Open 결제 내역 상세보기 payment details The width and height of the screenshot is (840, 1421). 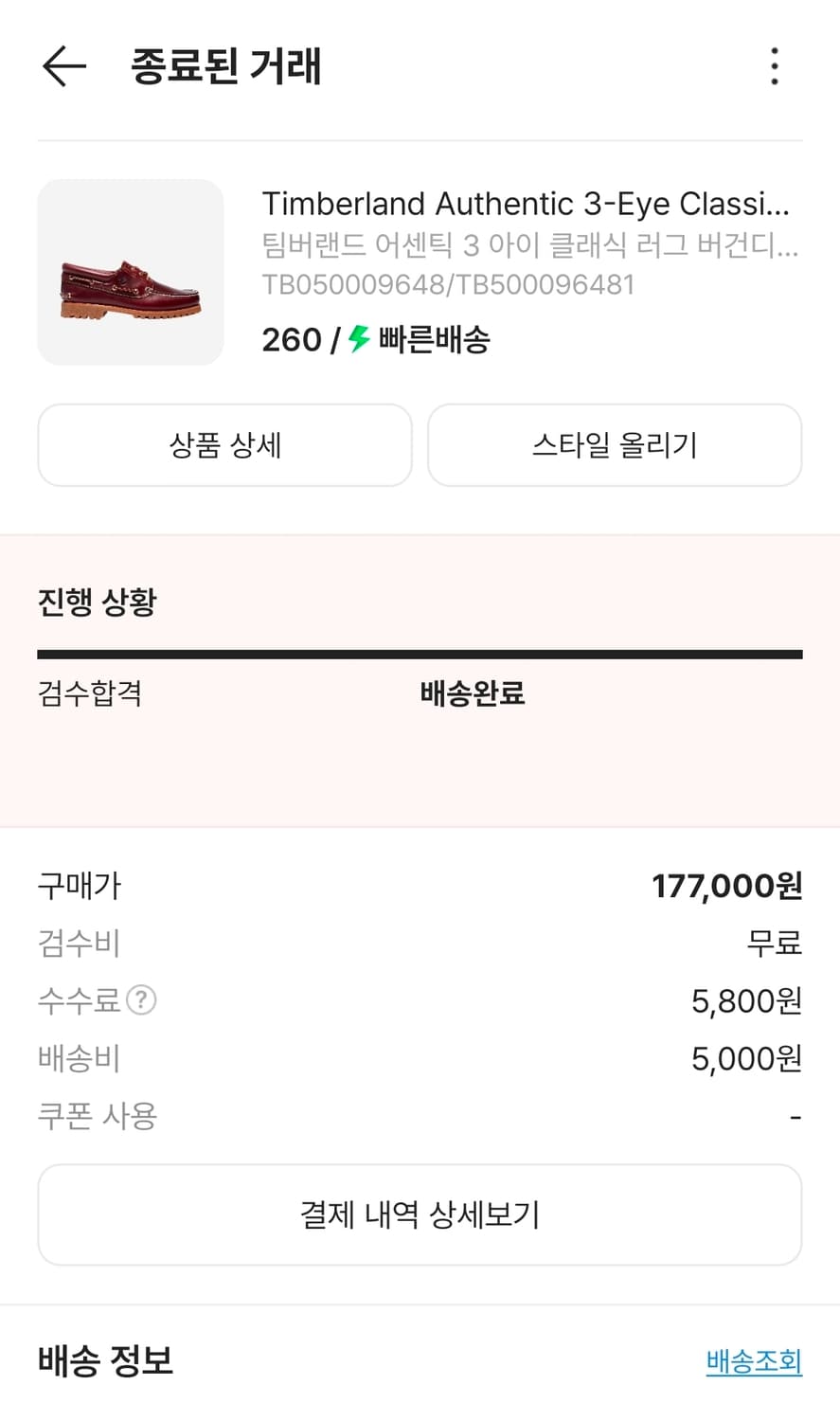[420, 1214]
